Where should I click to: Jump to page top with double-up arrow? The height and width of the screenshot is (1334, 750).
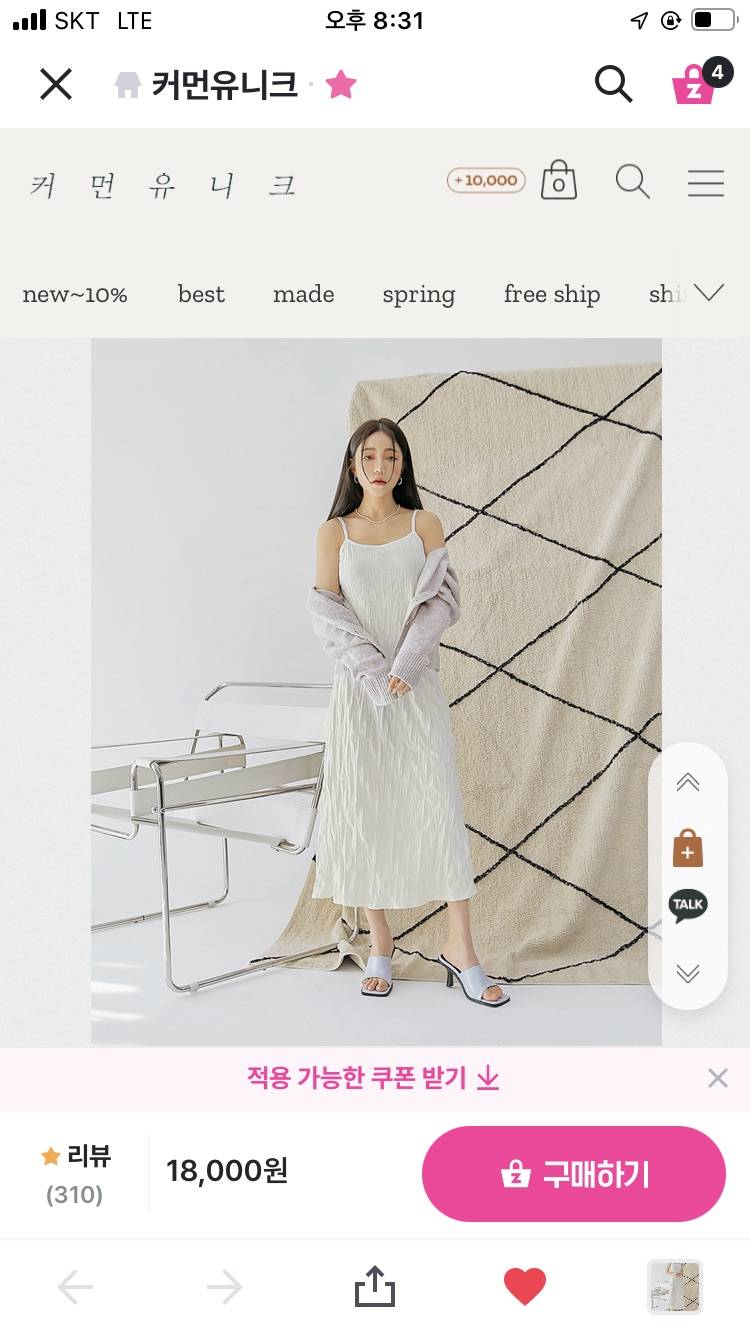(x=687, y=783)
